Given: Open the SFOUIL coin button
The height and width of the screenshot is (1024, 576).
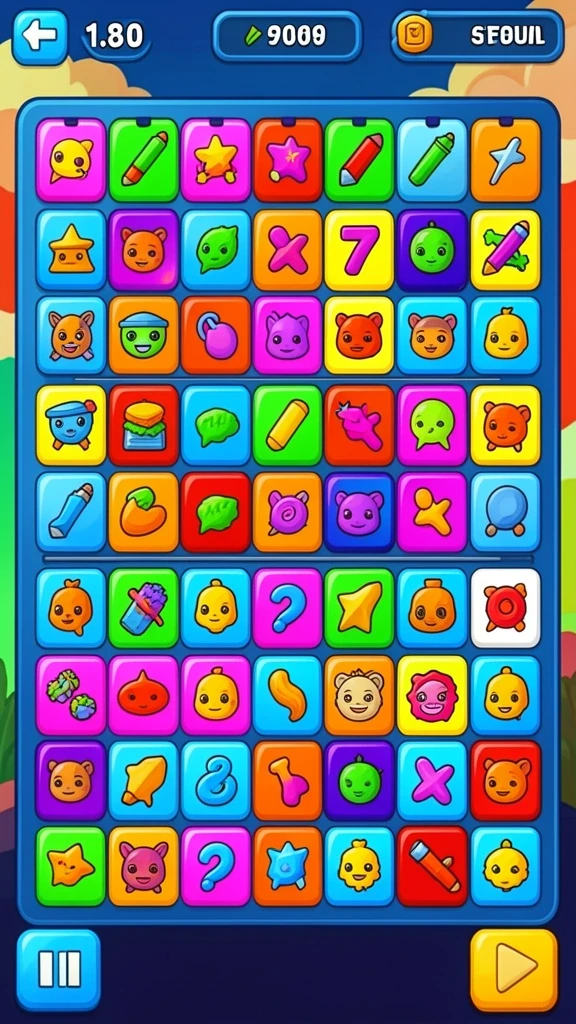Looking at the screenshot, I should [478, 37].
